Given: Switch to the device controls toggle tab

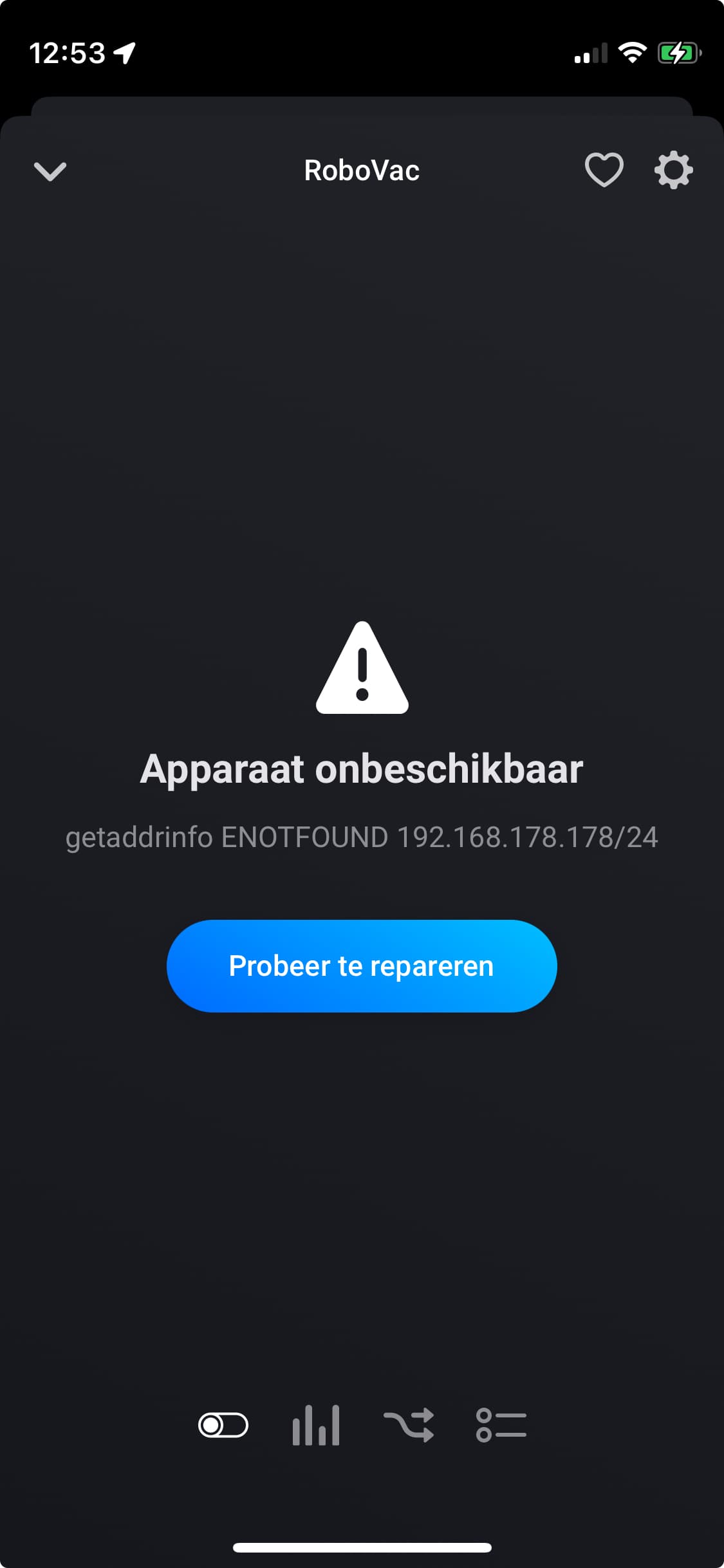Looking at the screenshot, I should click(x=223, y=1425).
